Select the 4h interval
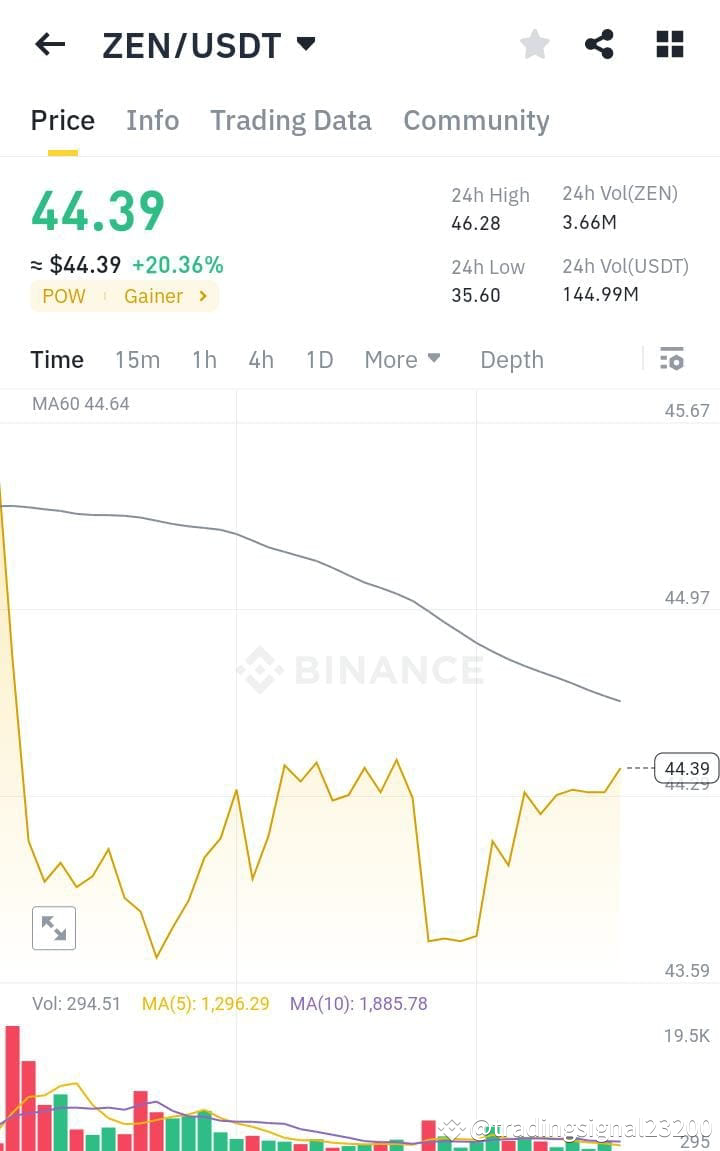The height and width of the screenshot is (1151, 720). point(261,359)
